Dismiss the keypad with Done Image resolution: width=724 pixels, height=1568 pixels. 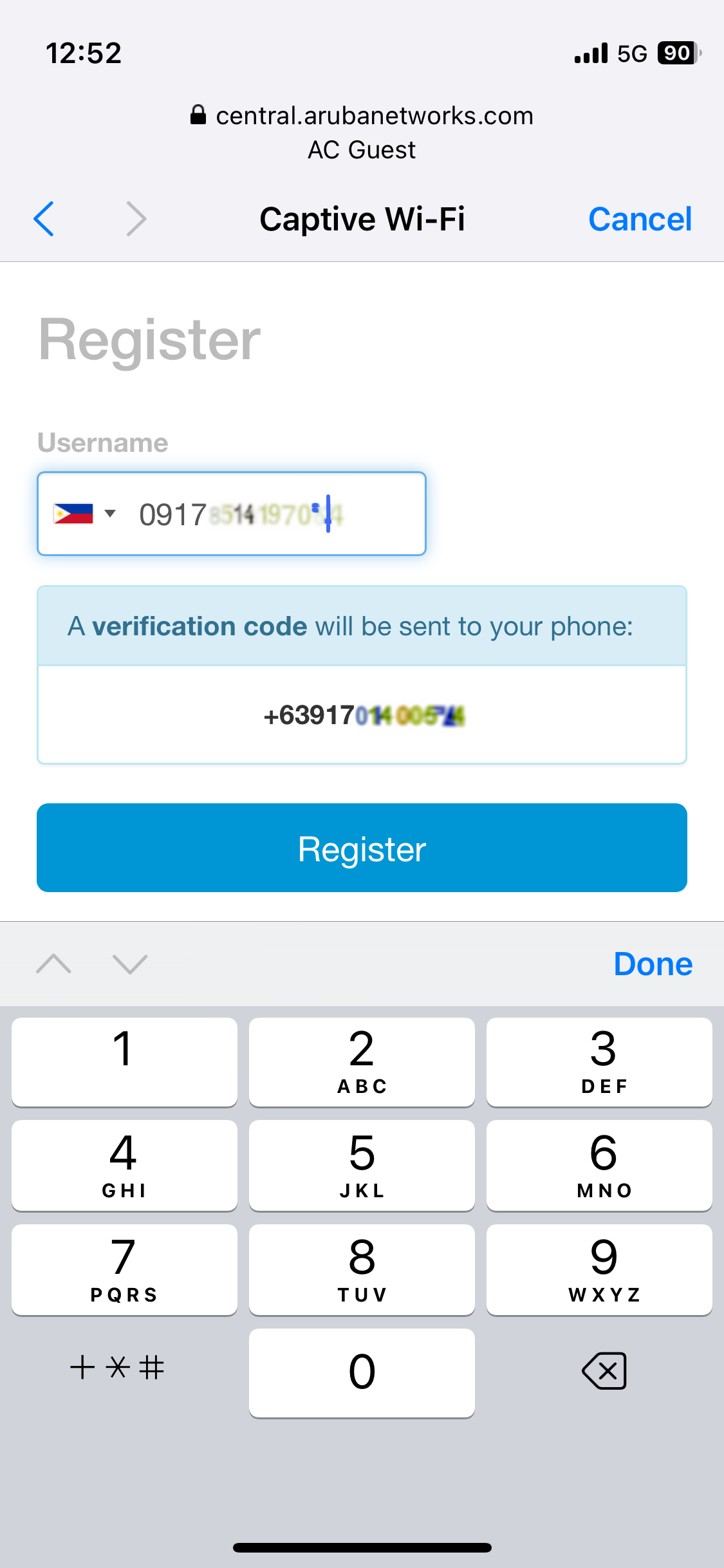[653, 964]
